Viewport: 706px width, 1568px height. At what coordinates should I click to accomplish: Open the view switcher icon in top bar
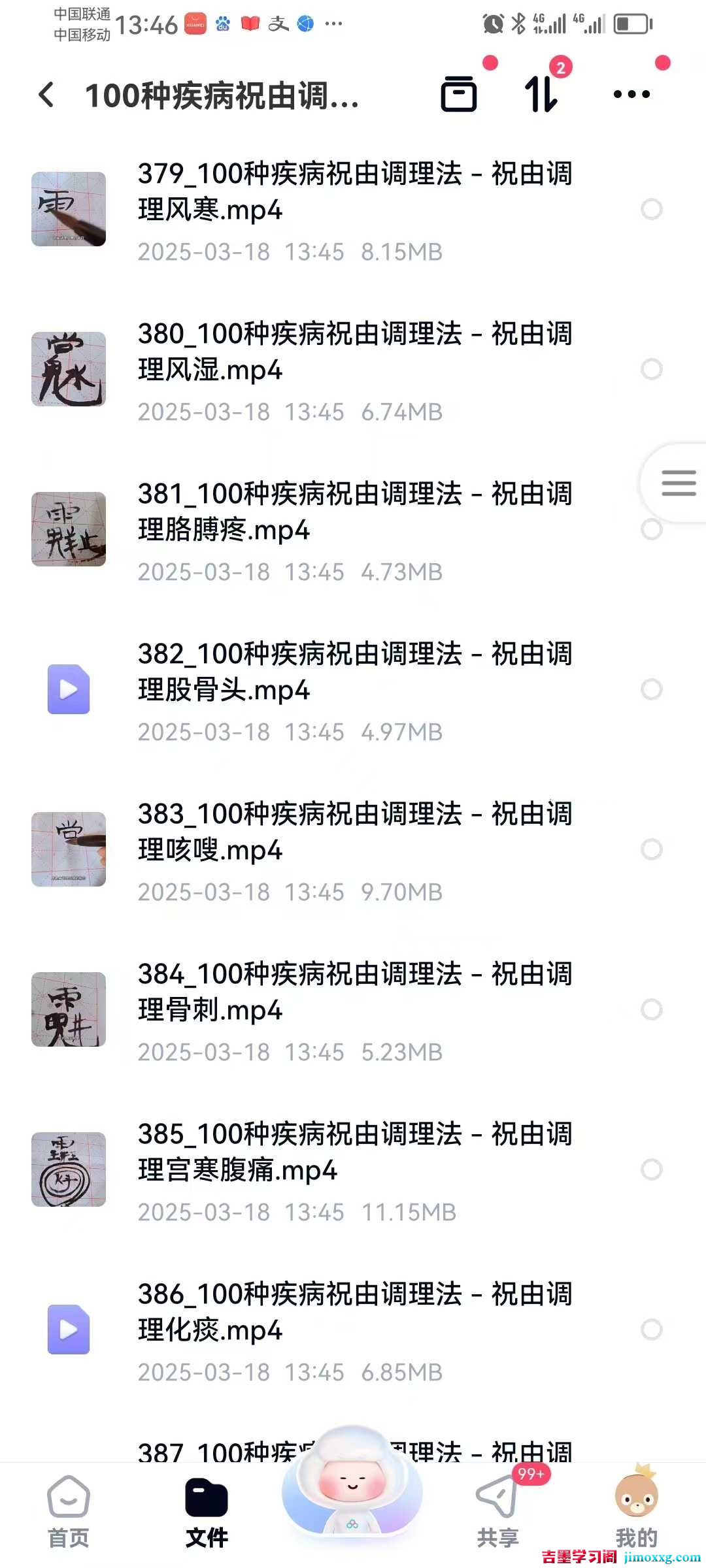coord(458,95)
